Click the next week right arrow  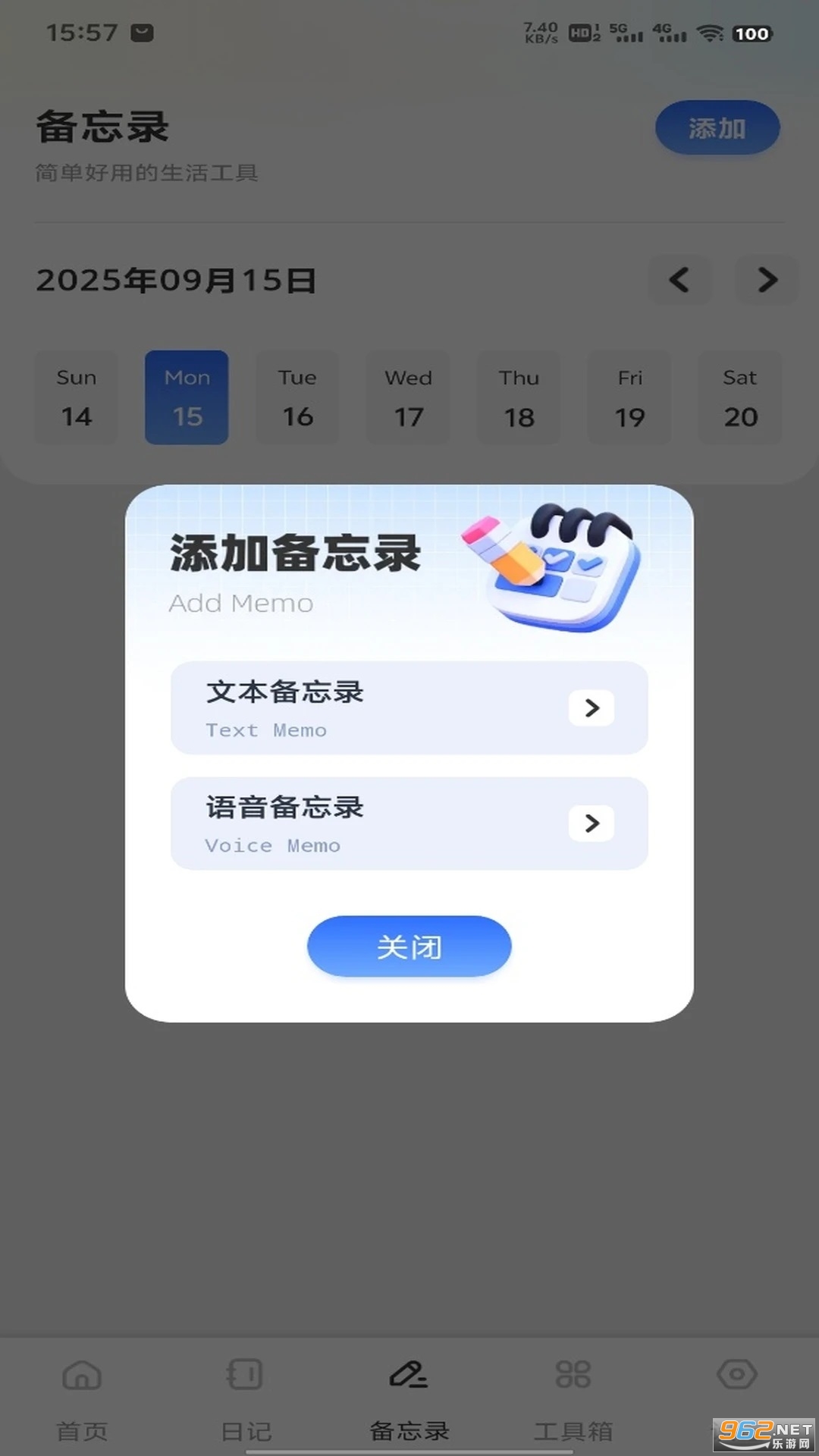767,281
